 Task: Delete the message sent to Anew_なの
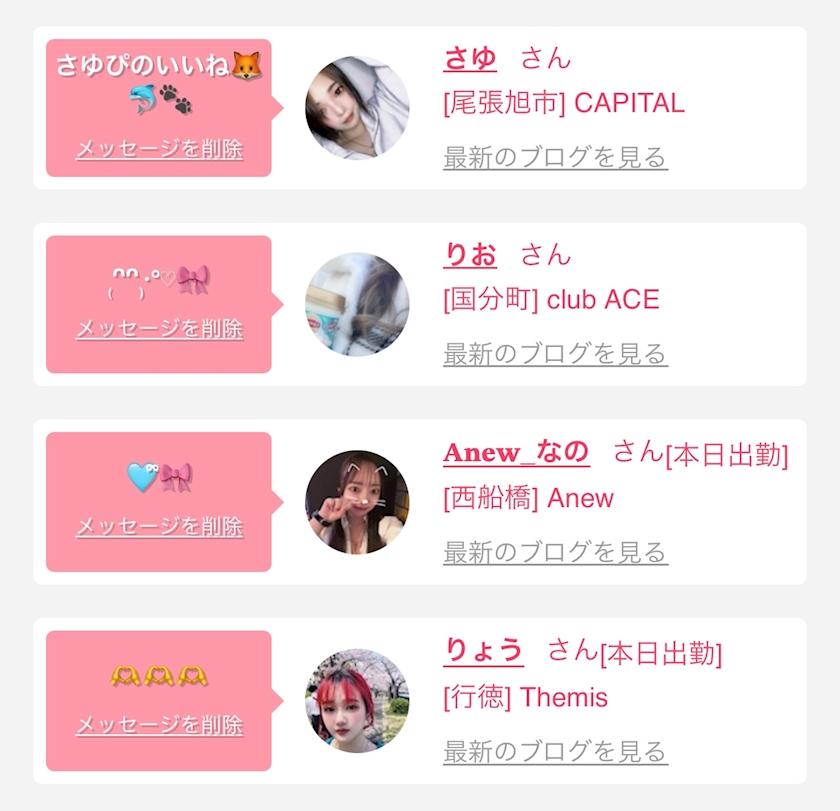point(159,526)
